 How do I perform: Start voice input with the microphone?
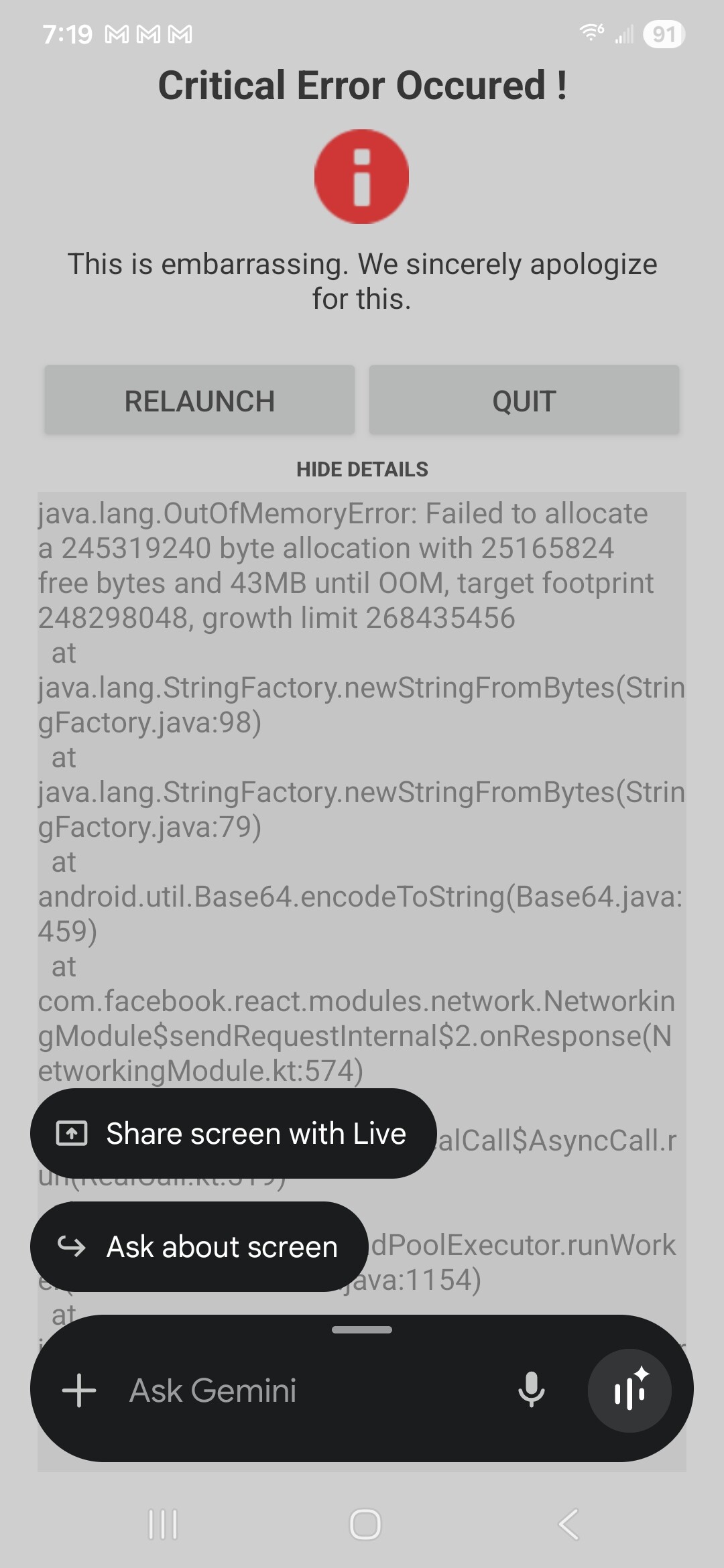tap(532, 1390)
